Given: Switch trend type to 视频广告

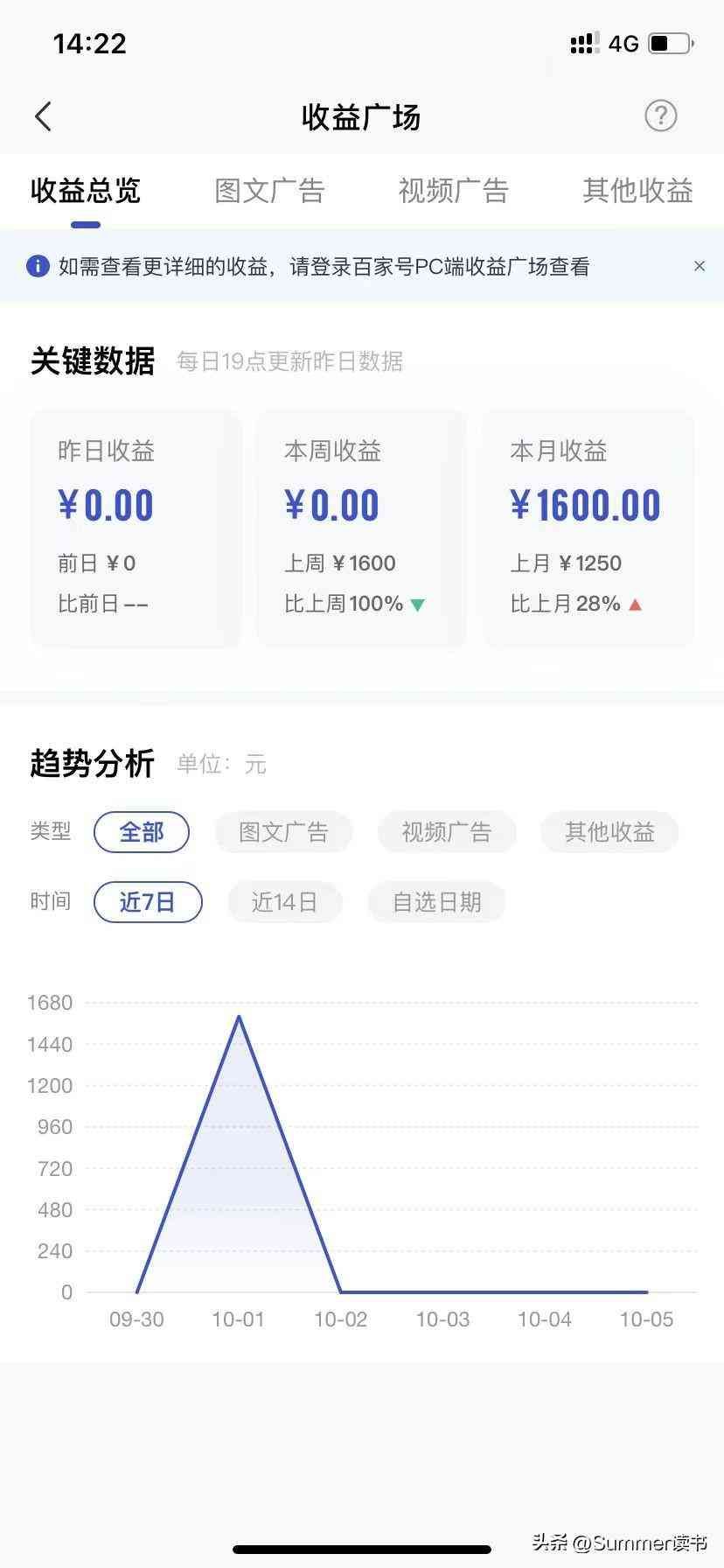Looking at the screenshot, I should [x=447, y=832].
